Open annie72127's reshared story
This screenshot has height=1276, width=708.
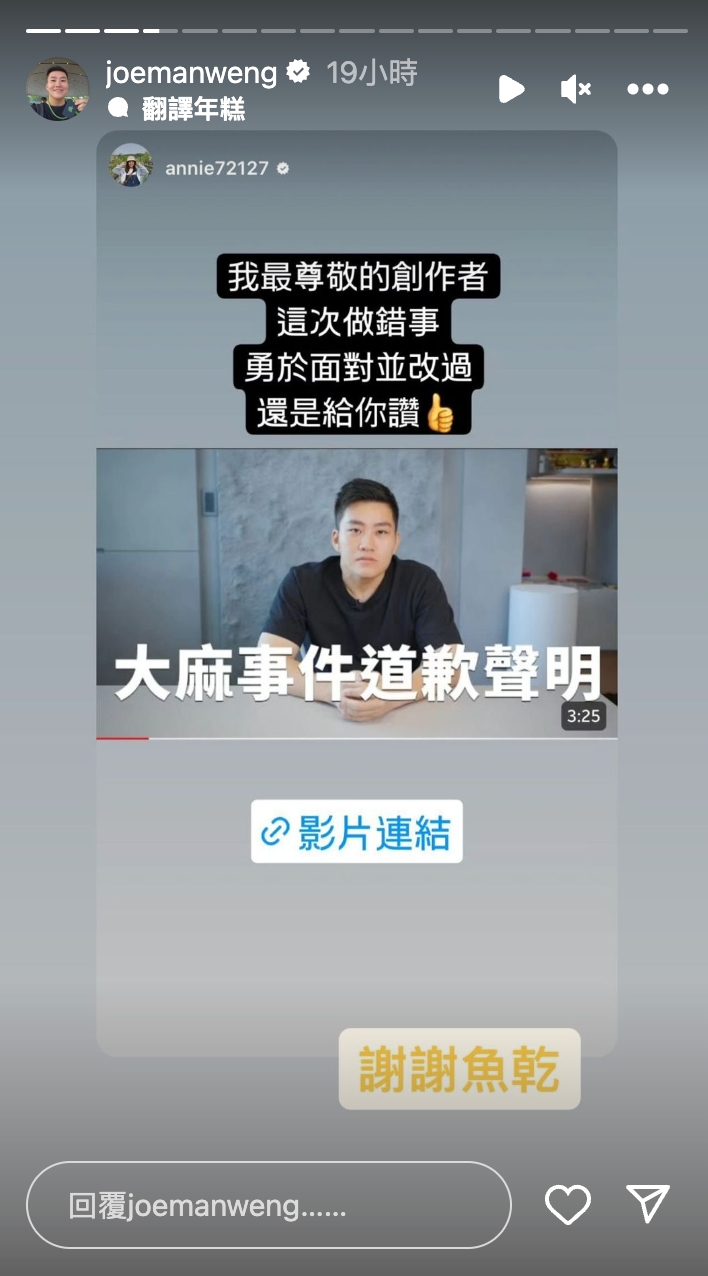point(216,168)
